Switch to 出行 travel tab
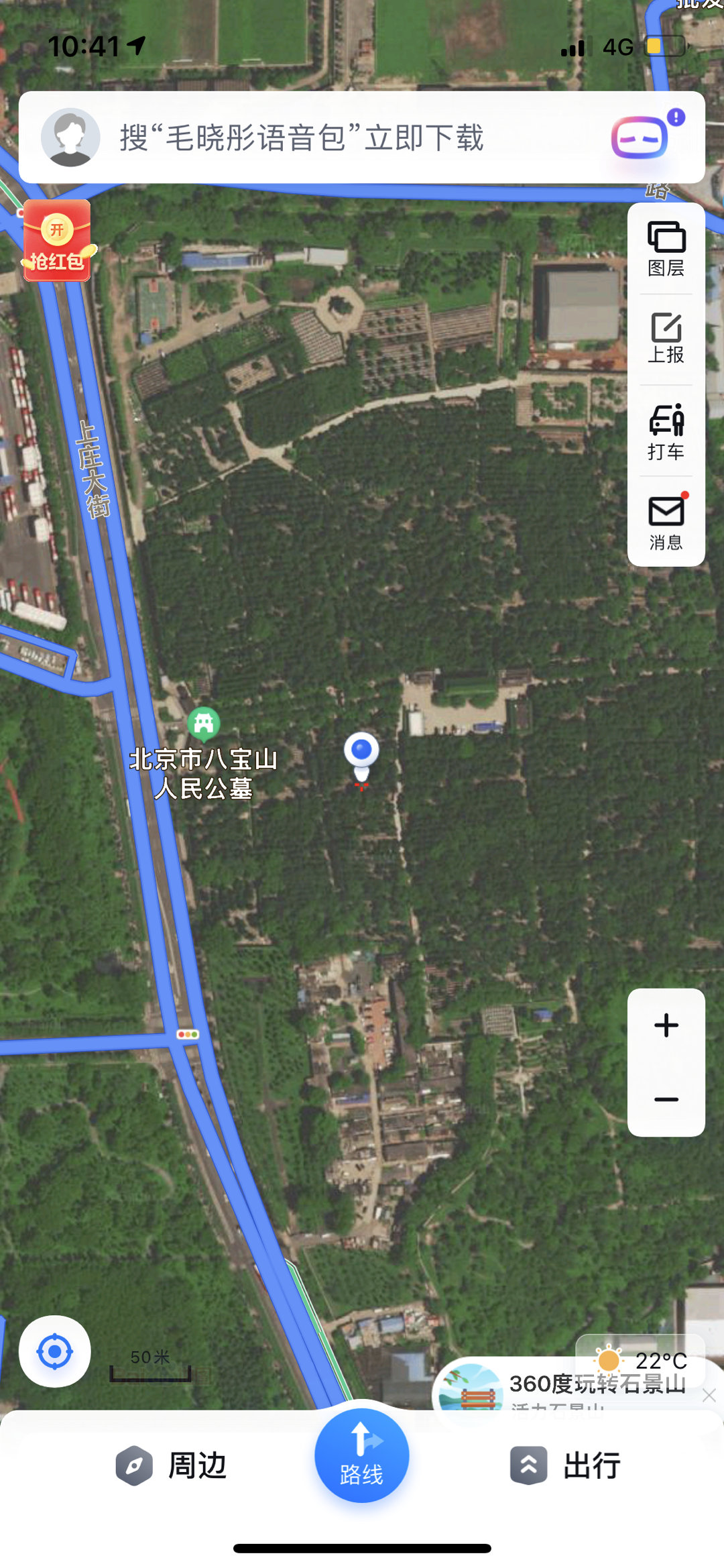 [566, 1465]
